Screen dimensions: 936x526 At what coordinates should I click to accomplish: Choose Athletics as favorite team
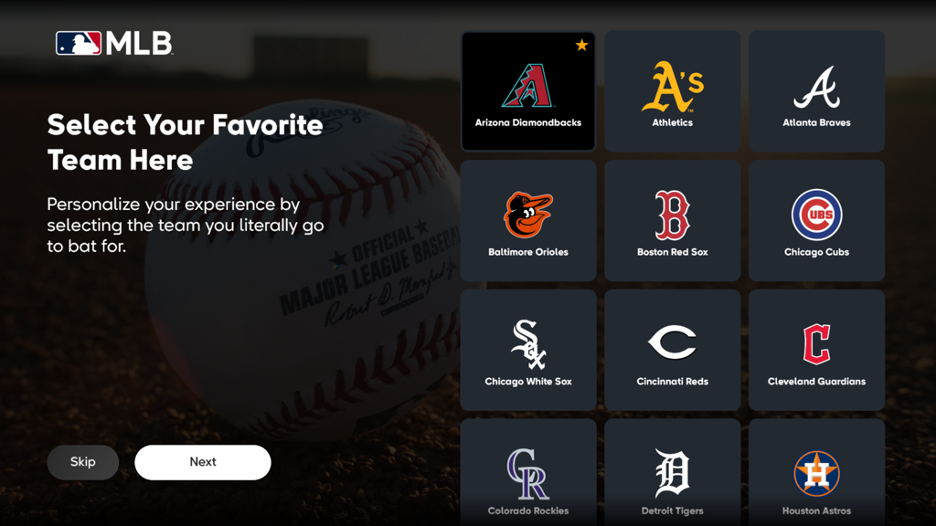point(672,92)
